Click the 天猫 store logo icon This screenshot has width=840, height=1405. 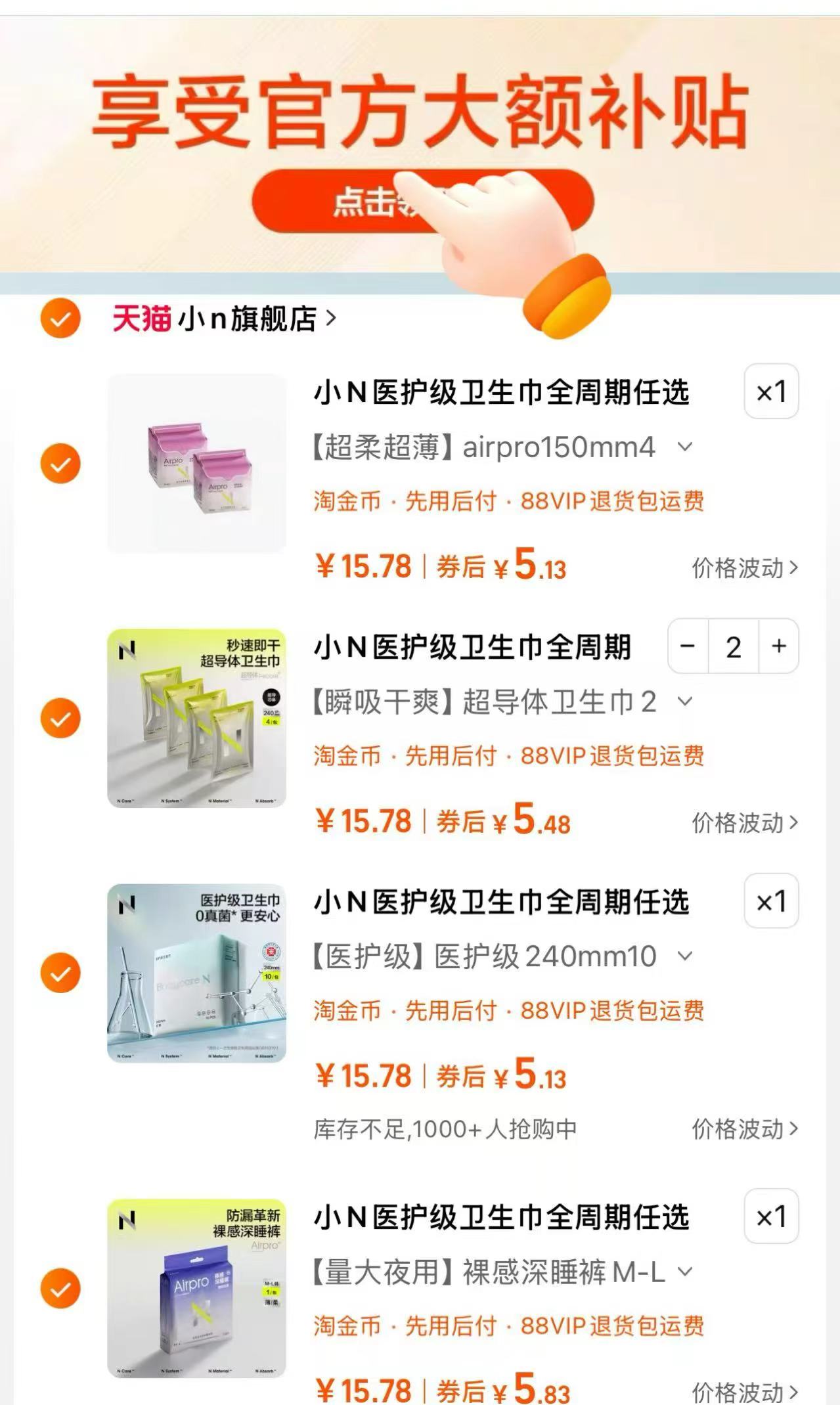(140, 319)
